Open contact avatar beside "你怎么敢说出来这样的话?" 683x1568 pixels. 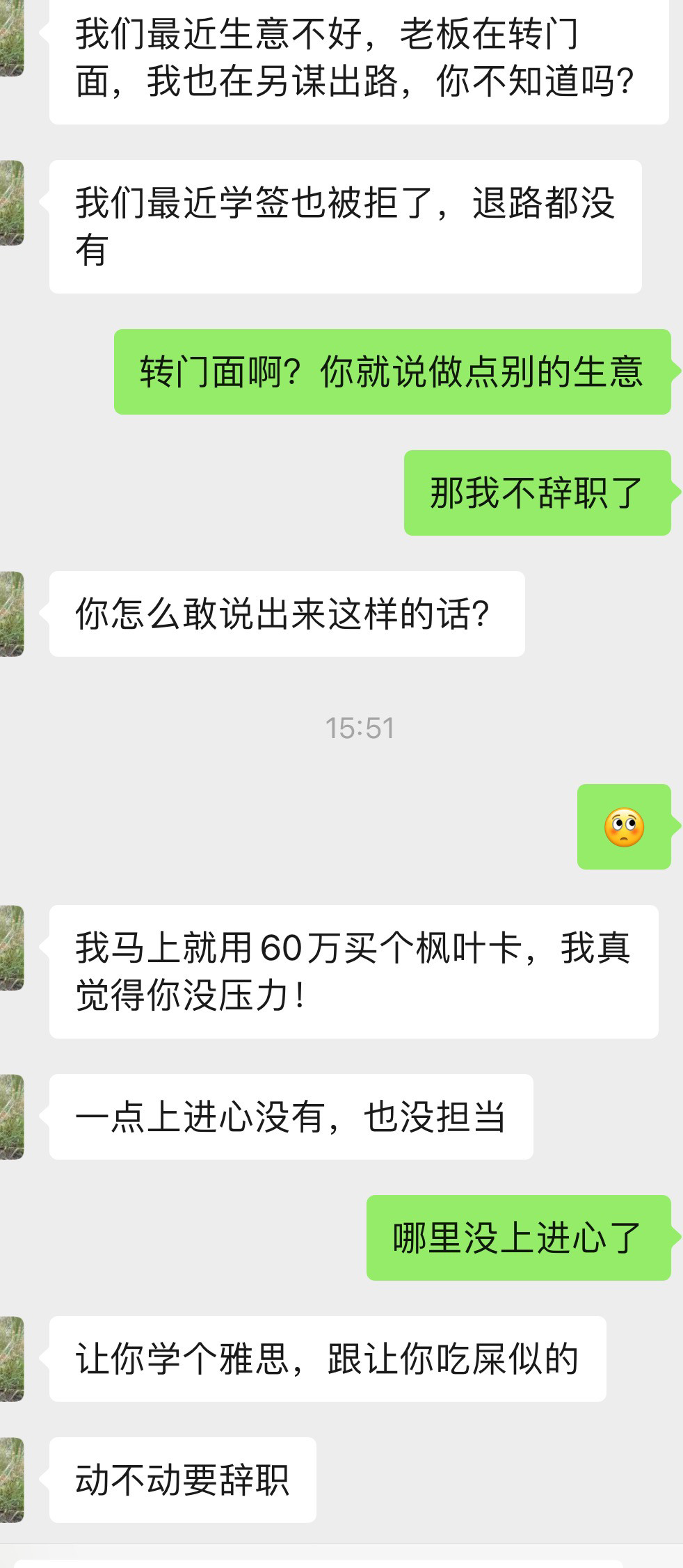(11, 614)
